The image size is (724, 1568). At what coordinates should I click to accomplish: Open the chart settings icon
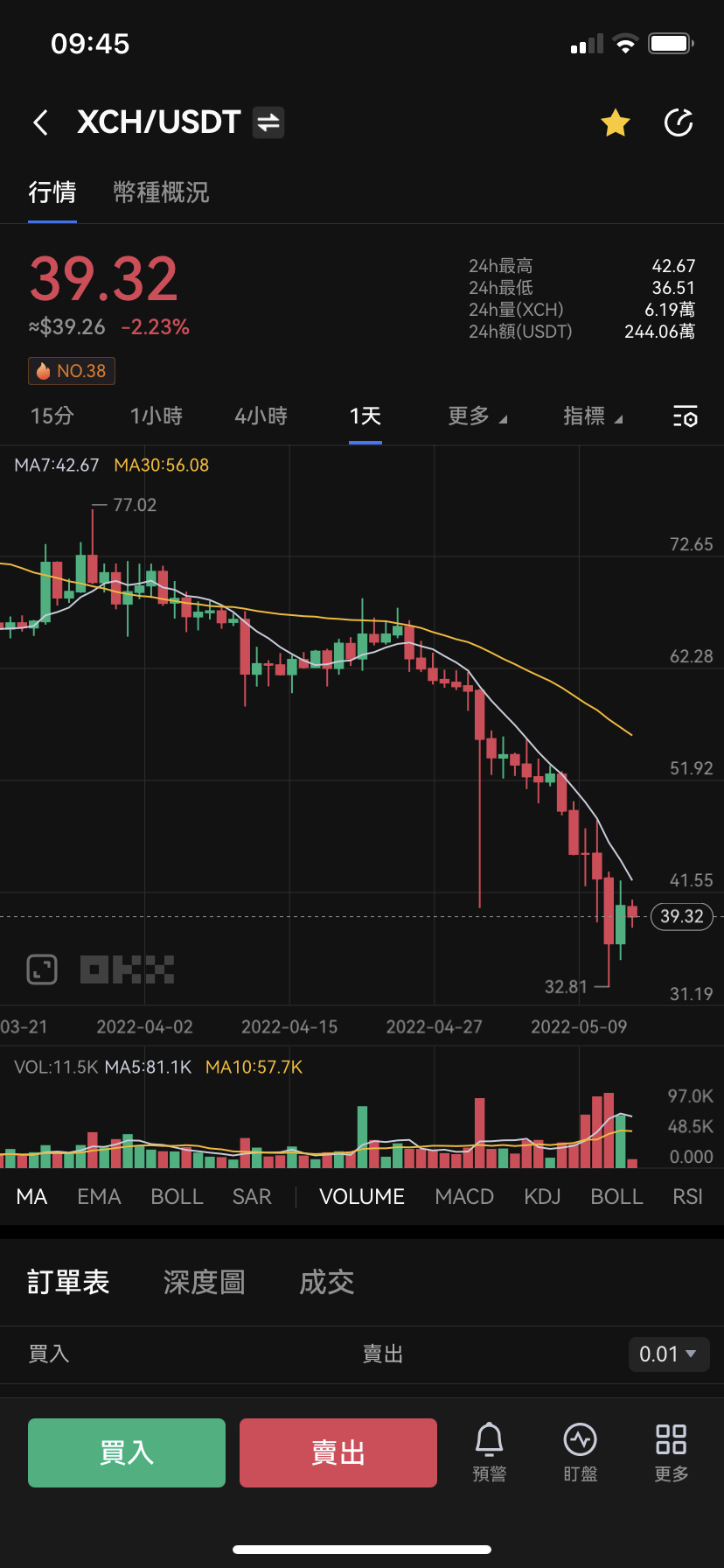coord(686,416)
